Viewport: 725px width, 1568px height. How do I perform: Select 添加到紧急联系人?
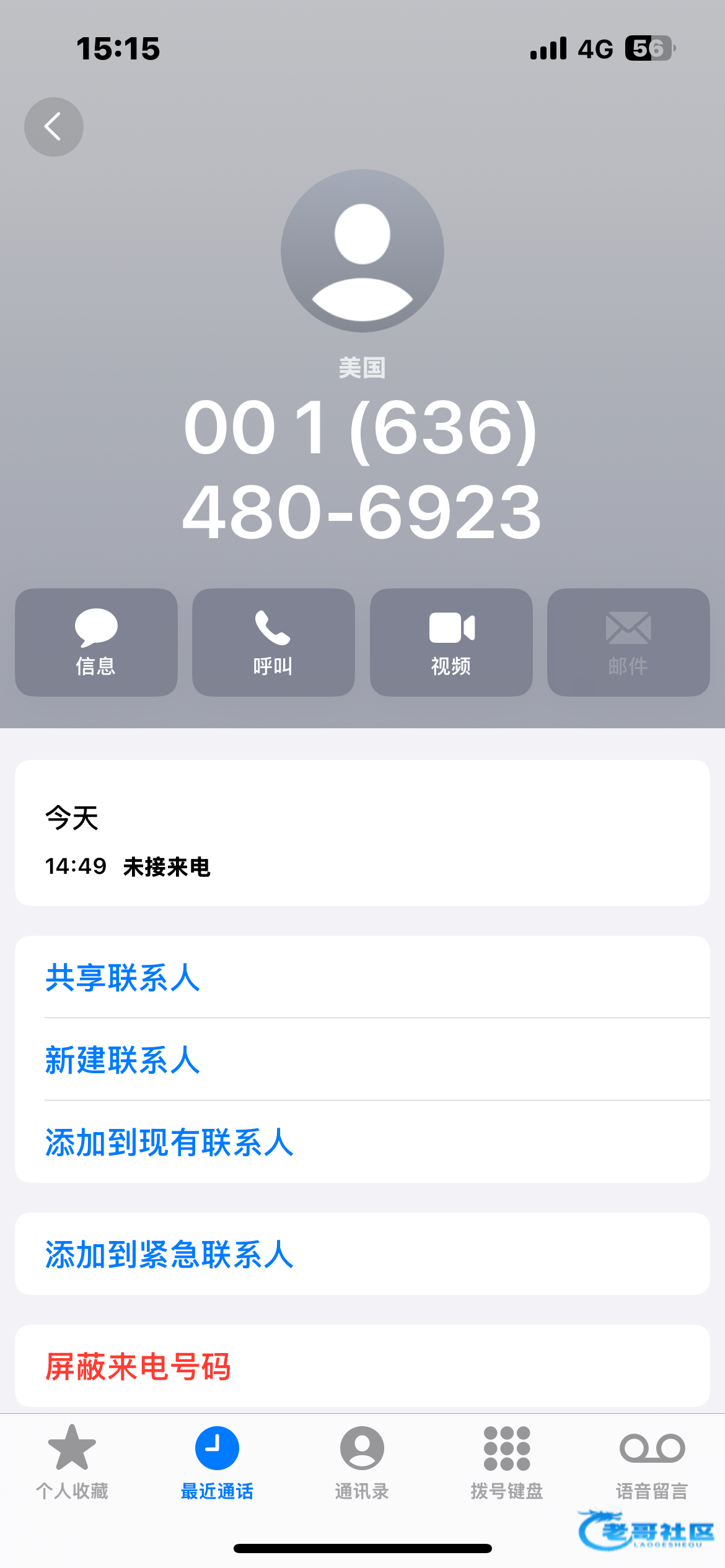tap(362, 1254)
